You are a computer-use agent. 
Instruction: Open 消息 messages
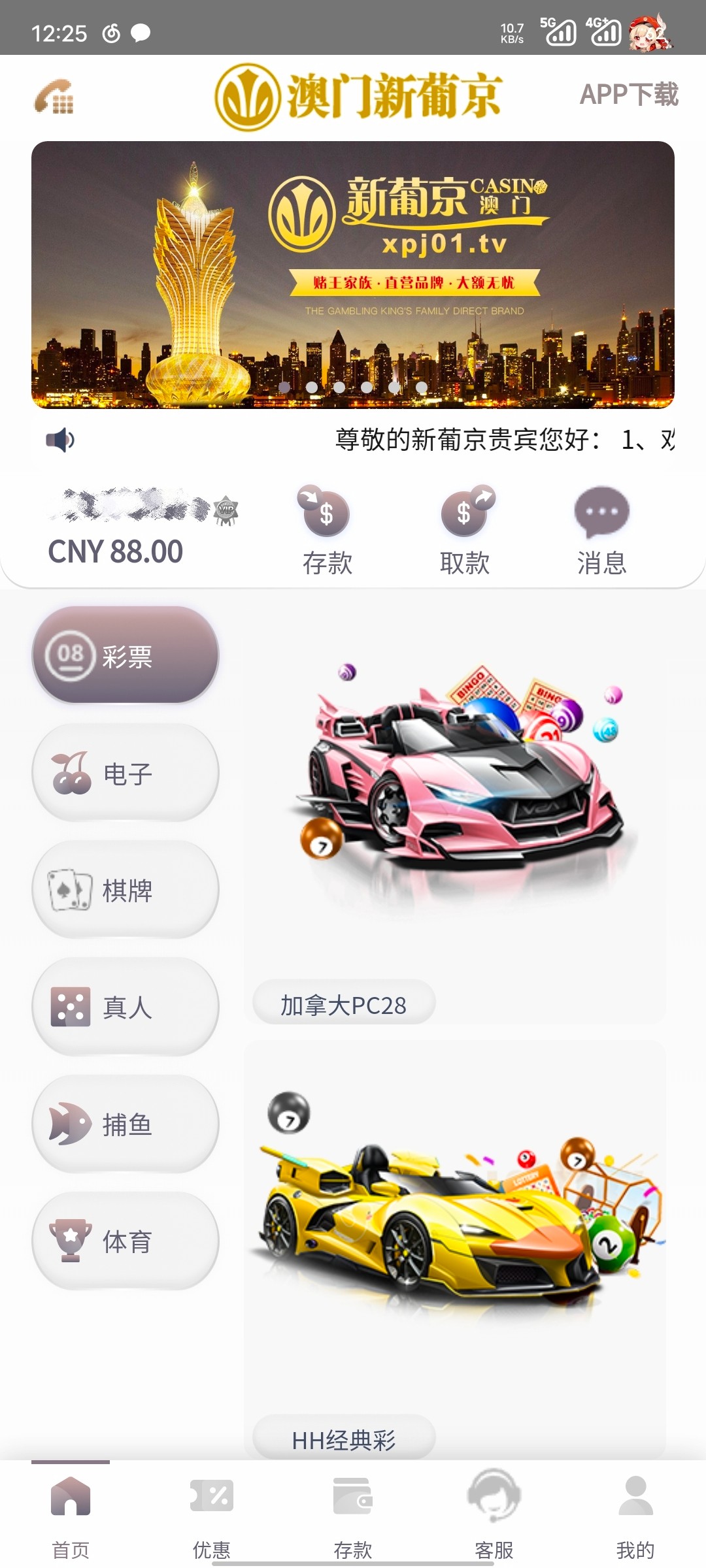coord(601,531)
